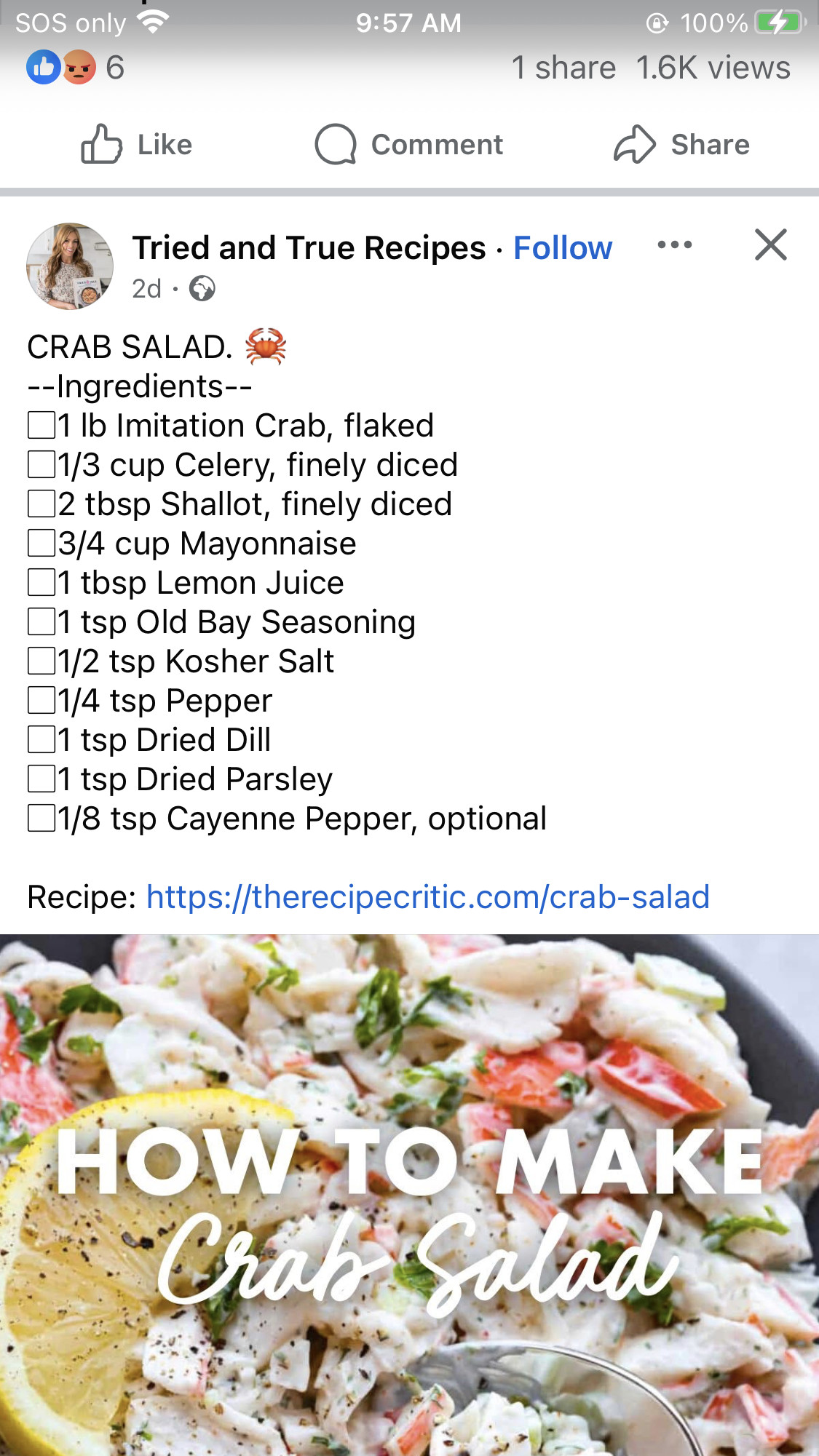Open the three-dot post options menu
This screenshot has width=819, height=1456.
point(675,245)
